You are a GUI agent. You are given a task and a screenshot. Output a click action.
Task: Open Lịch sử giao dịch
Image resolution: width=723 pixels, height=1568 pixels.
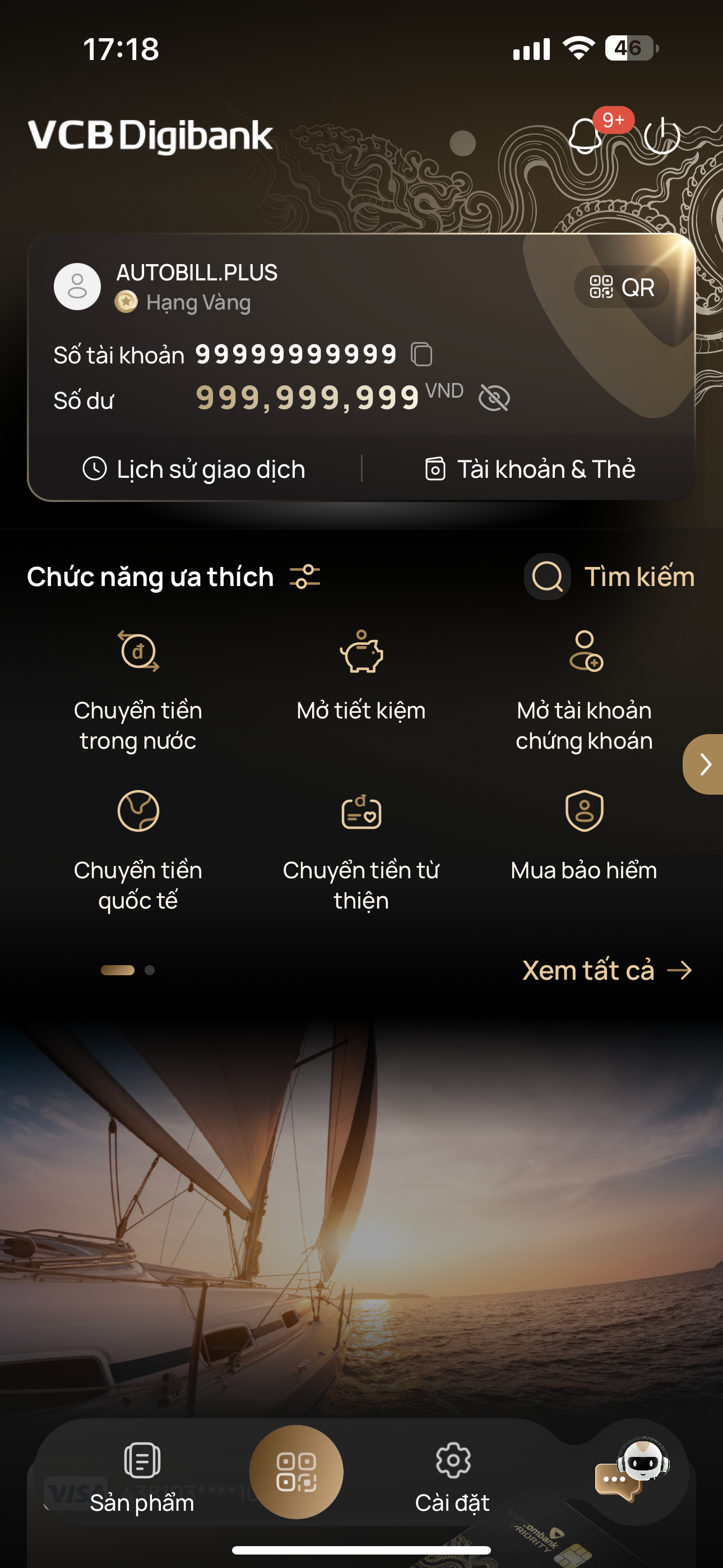point(194,469)
